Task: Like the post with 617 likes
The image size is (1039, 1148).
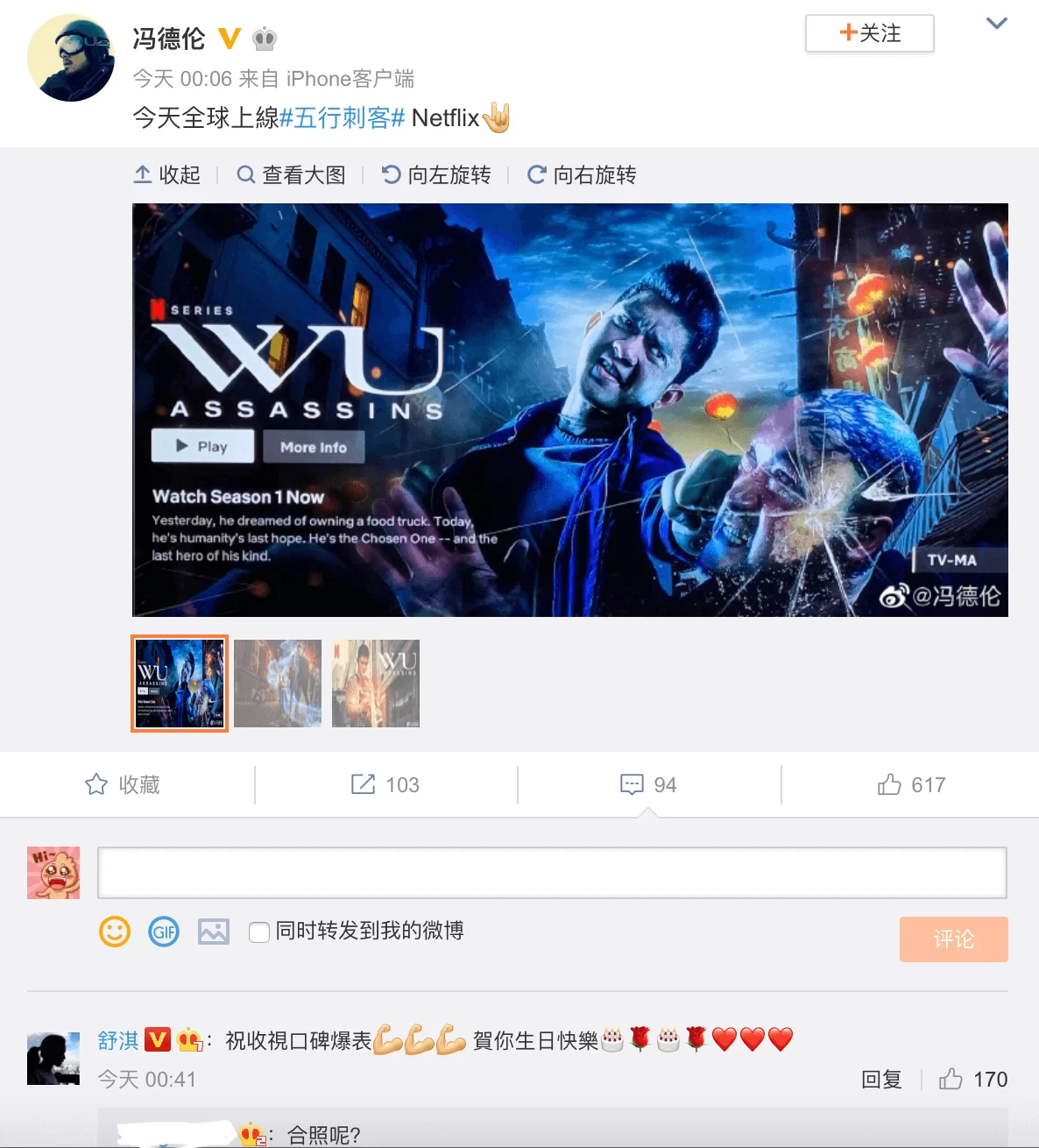Action: (x=911, y=784)
